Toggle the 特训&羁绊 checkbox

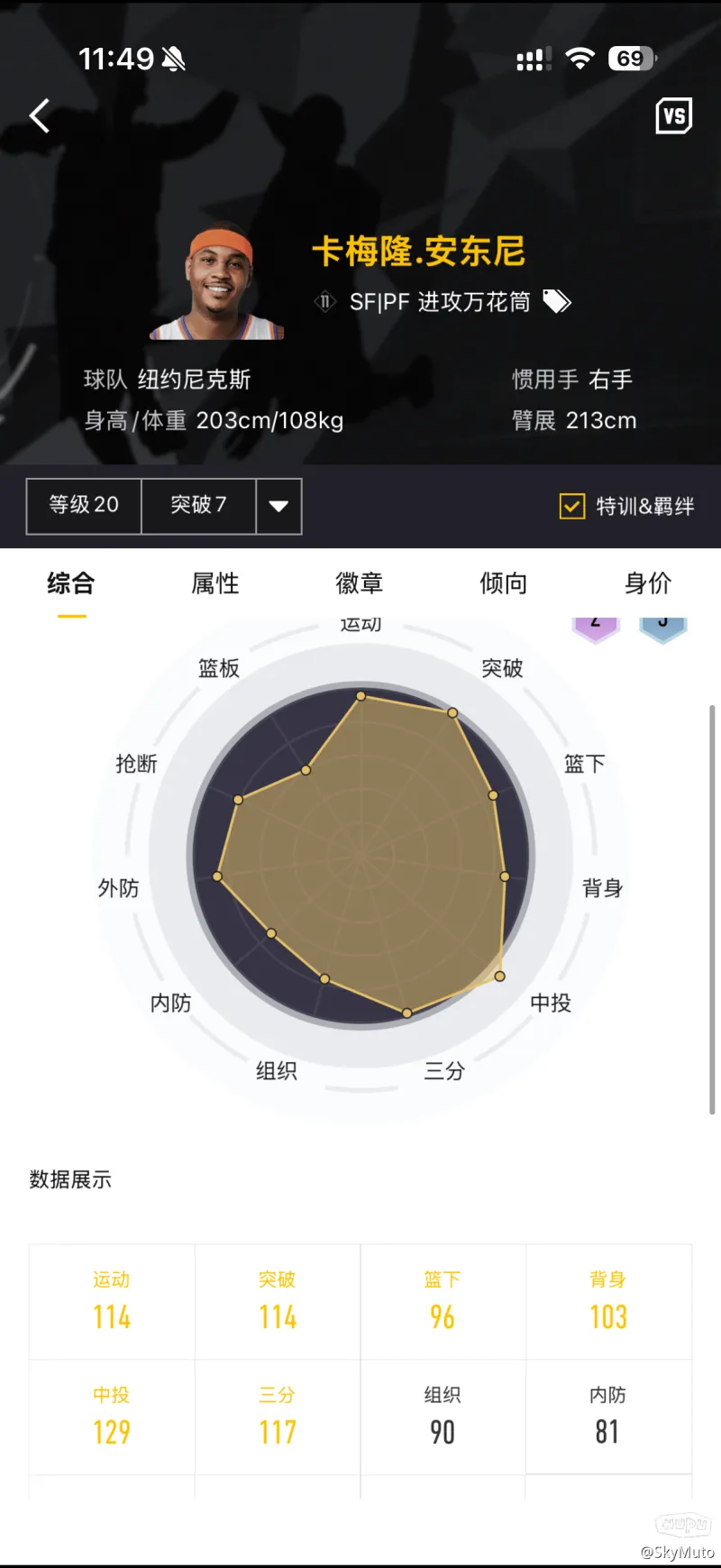[571, 506]
